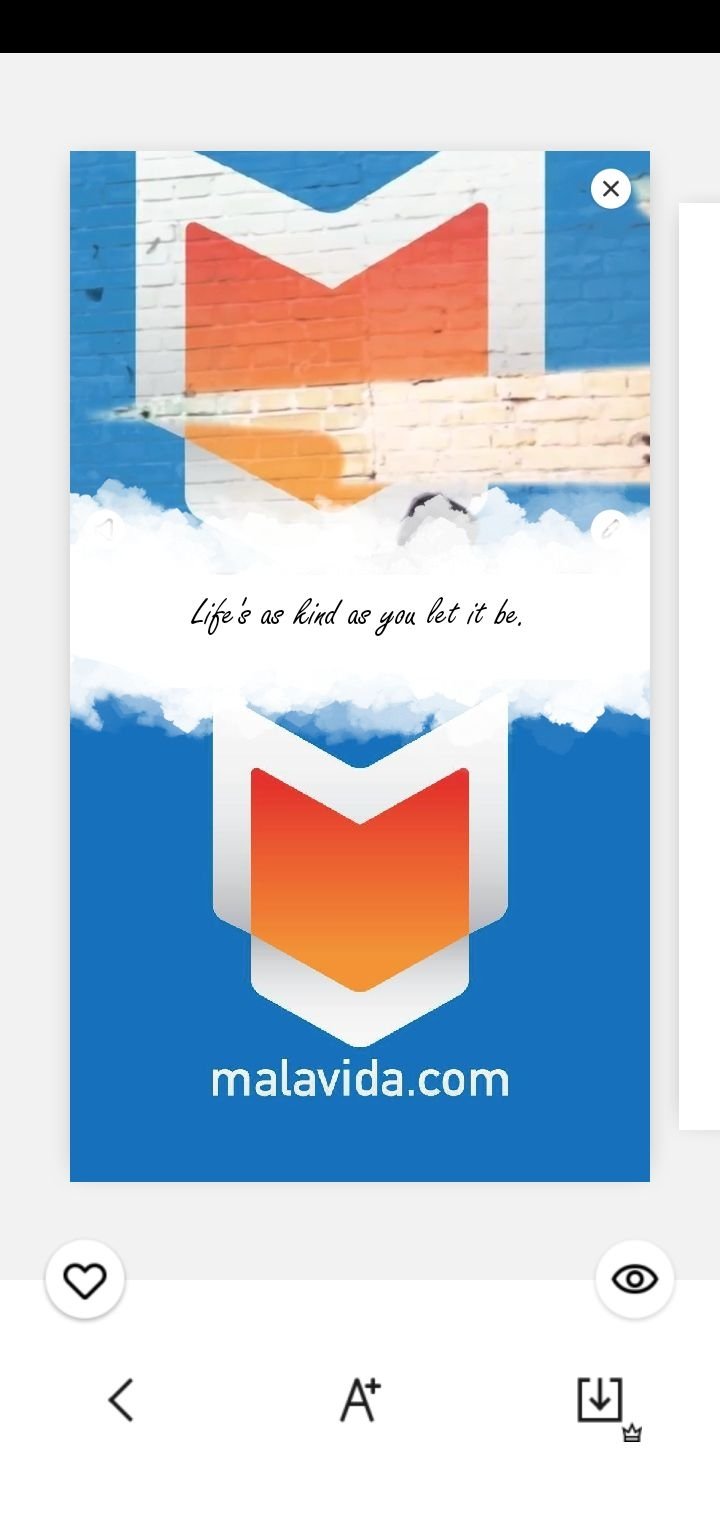Select the quote text "Life's as kind as you let it be."
Viewport: 720px width, 1520px height.
pyautogui.click(x=357, y=614)
